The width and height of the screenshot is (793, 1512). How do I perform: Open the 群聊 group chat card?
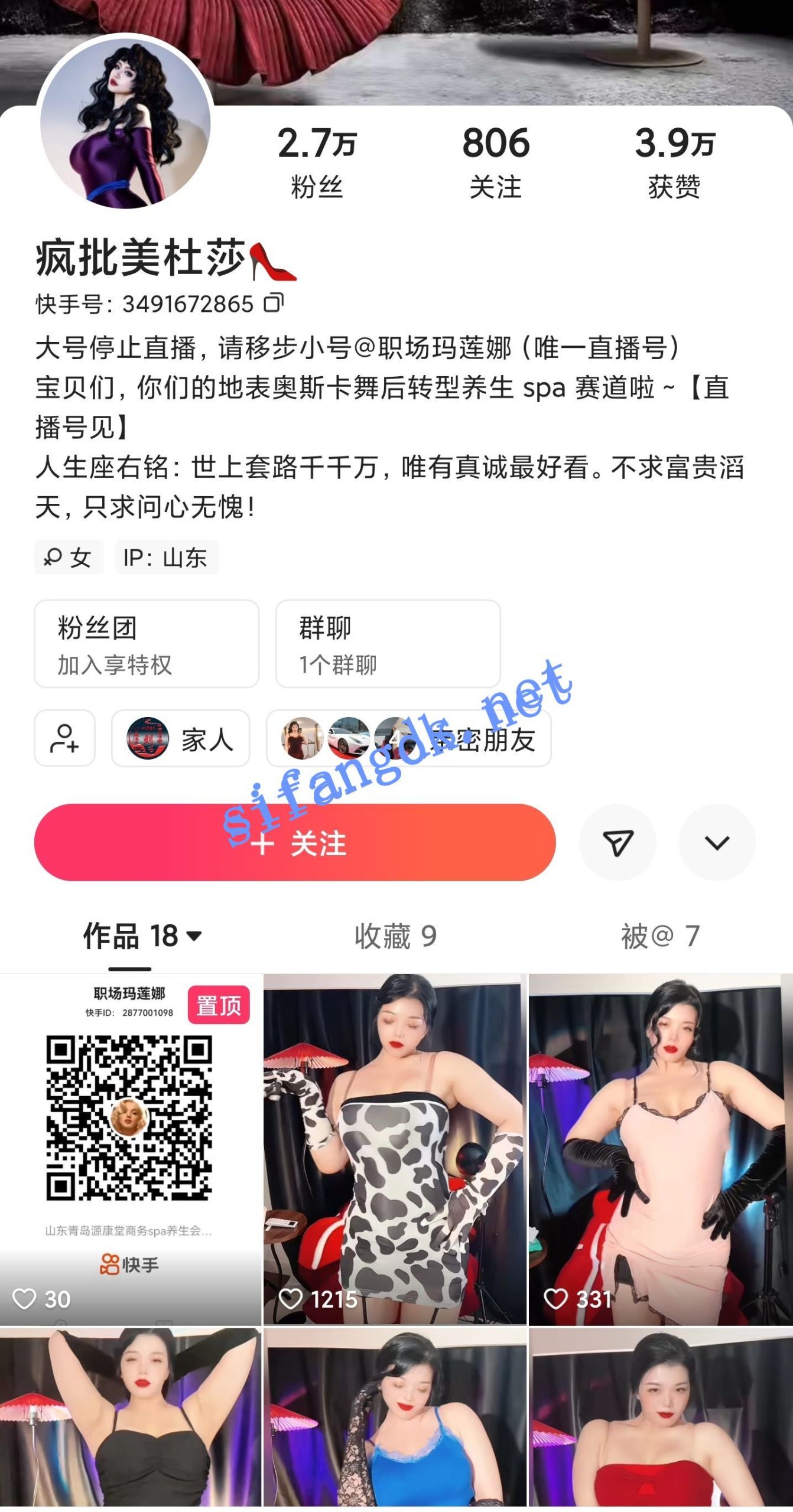pyautogui.click(x=387, y=644)
